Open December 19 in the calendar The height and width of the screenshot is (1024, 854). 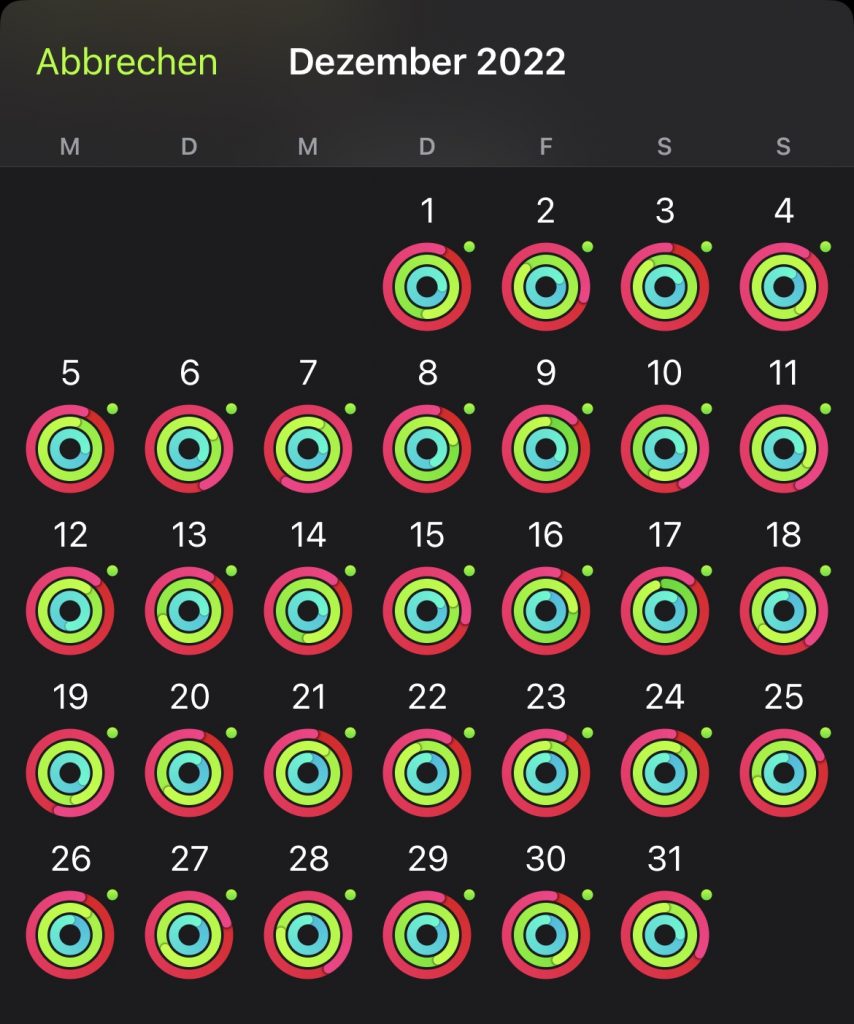pyautogui.click(x=70, y=772)
